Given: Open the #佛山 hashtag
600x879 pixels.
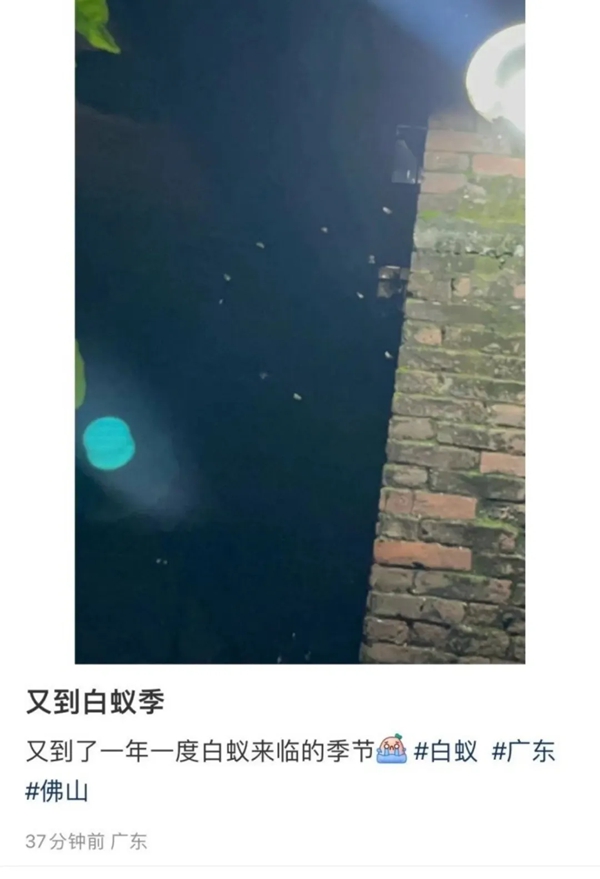Looking at the screenshot, I should (57, 791).
